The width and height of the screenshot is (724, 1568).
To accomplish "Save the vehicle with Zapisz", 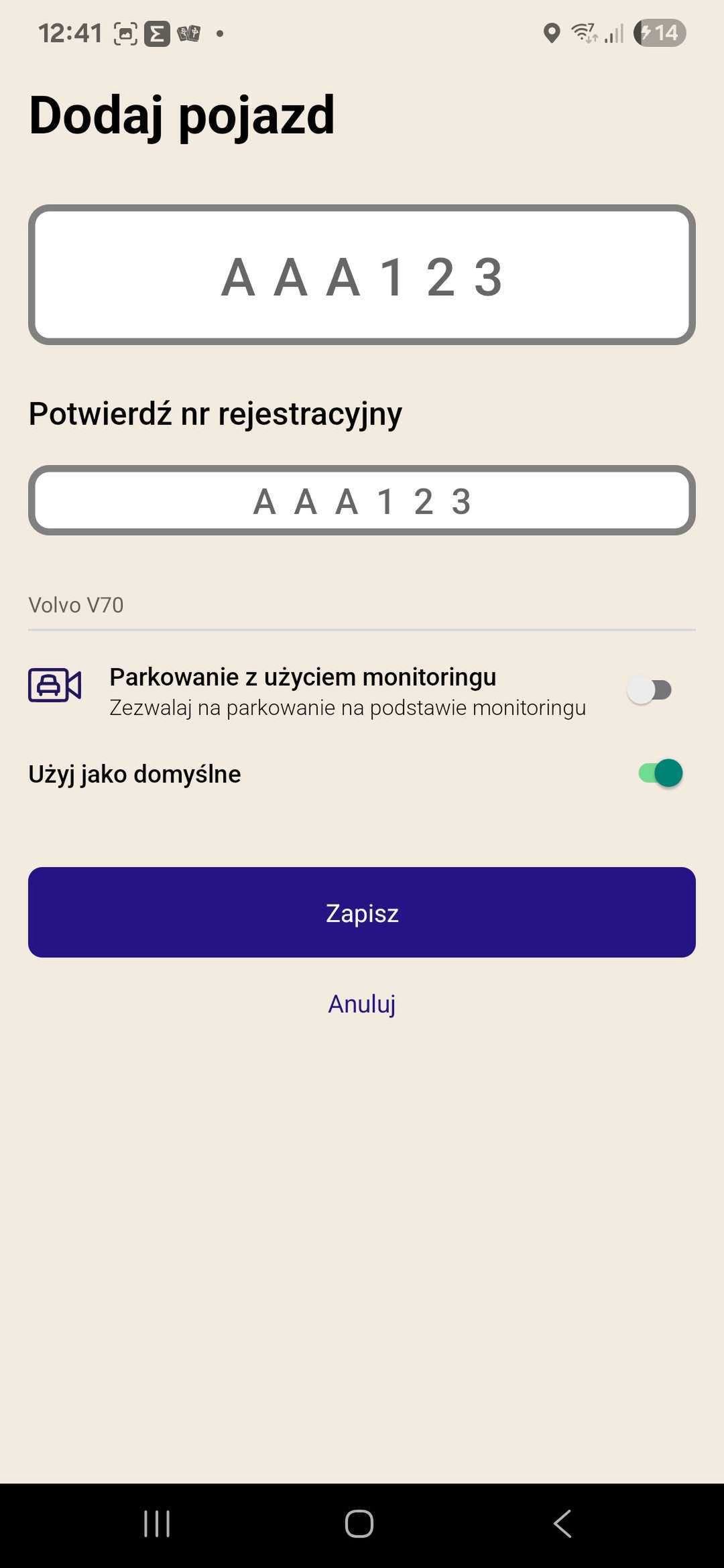I will [362, 913].
